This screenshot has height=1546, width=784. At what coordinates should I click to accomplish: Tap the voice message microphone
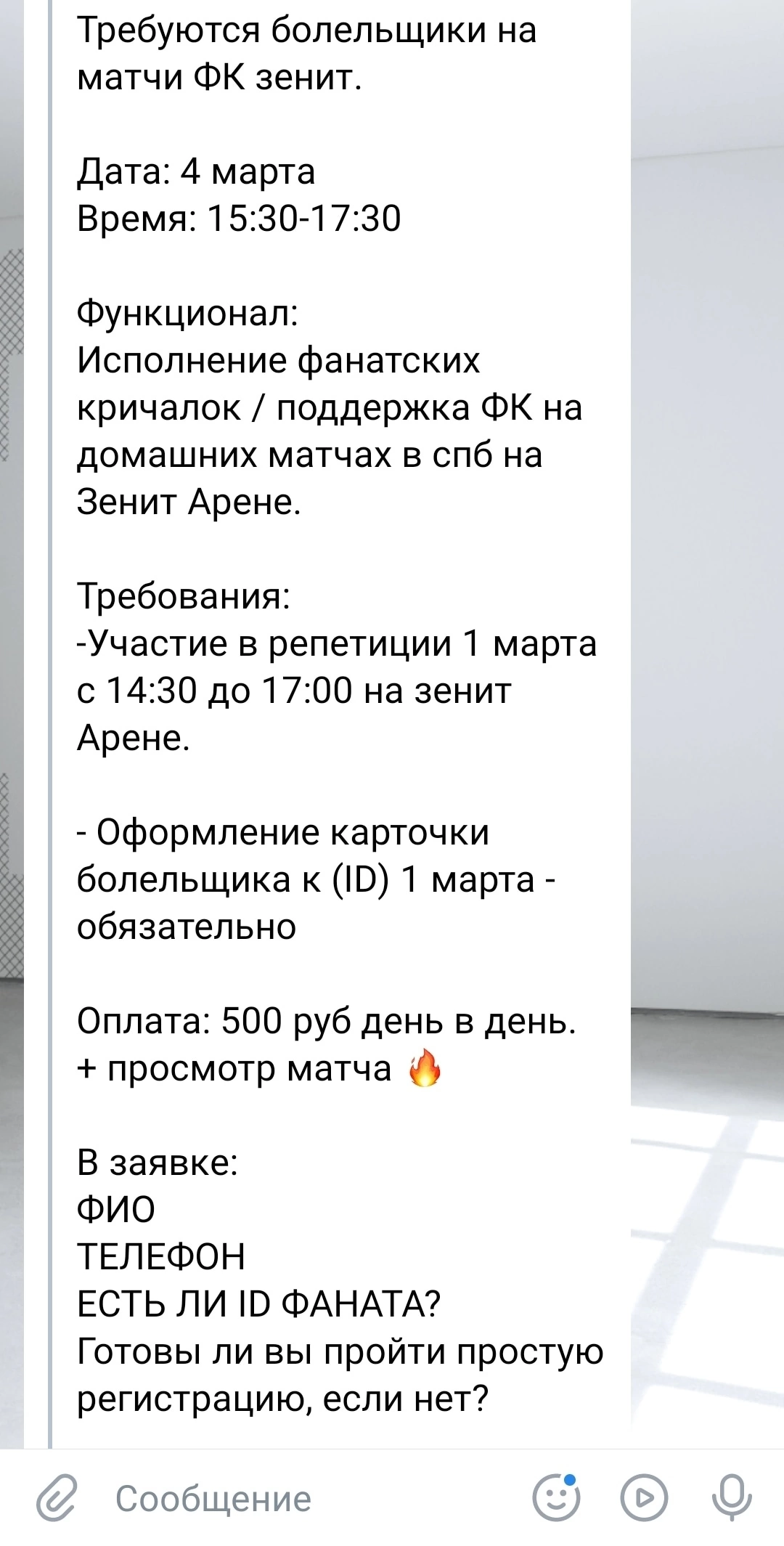[x=731, y=1497]
